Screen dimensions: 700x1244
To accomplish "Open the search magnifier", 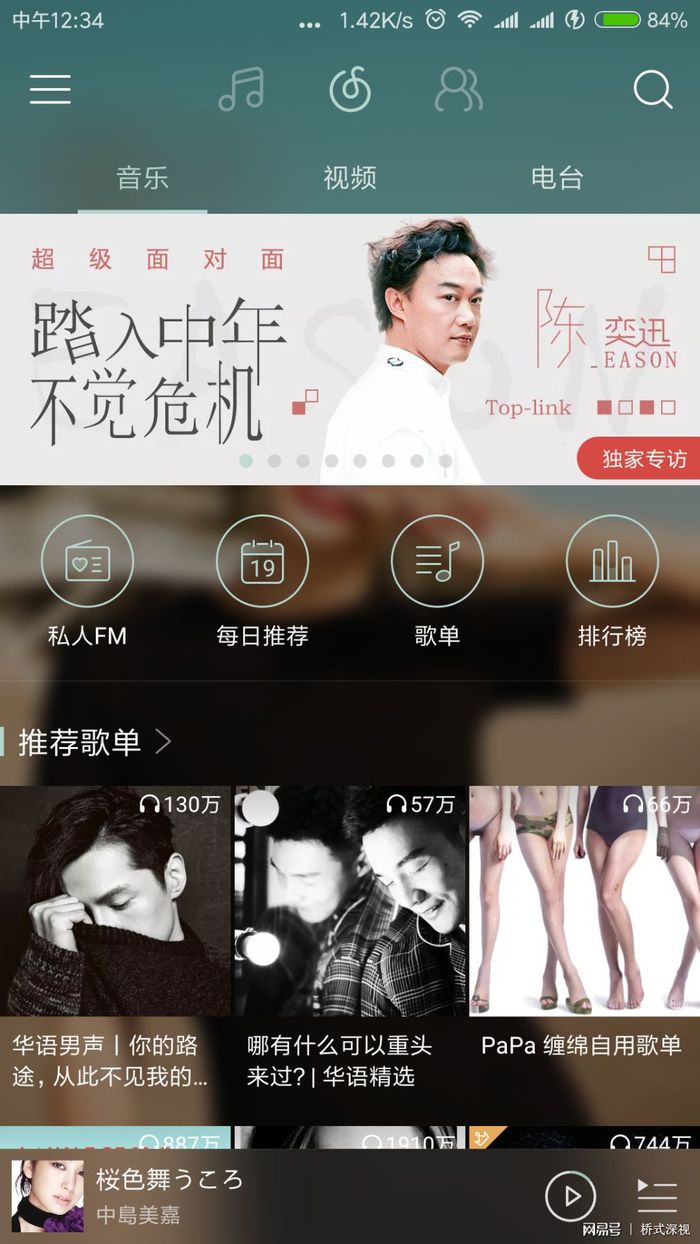I will click(653, 90).
